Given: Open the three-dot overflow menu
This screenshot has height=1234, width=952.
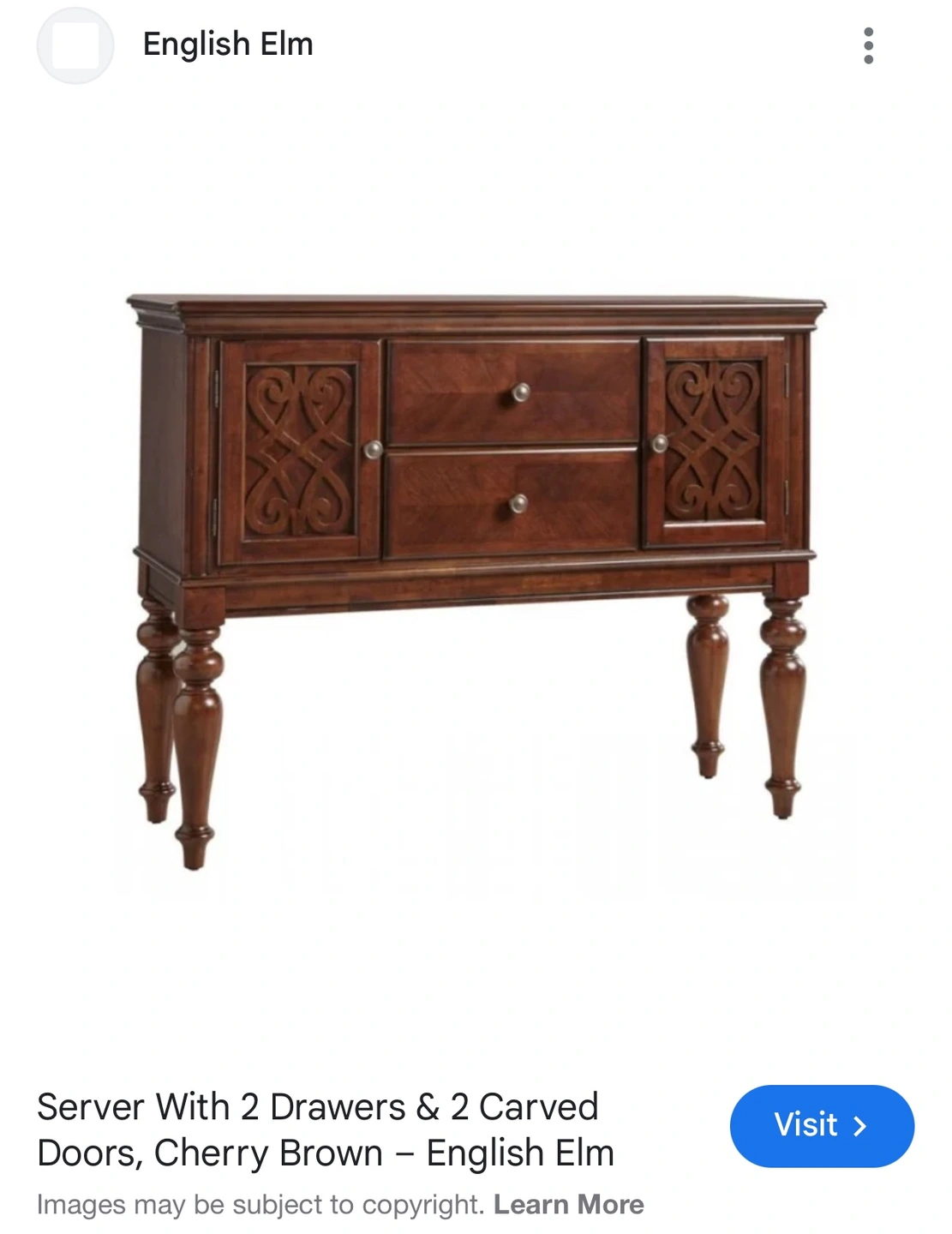Looking at the screenshot, I should click(x=868, y=45).
